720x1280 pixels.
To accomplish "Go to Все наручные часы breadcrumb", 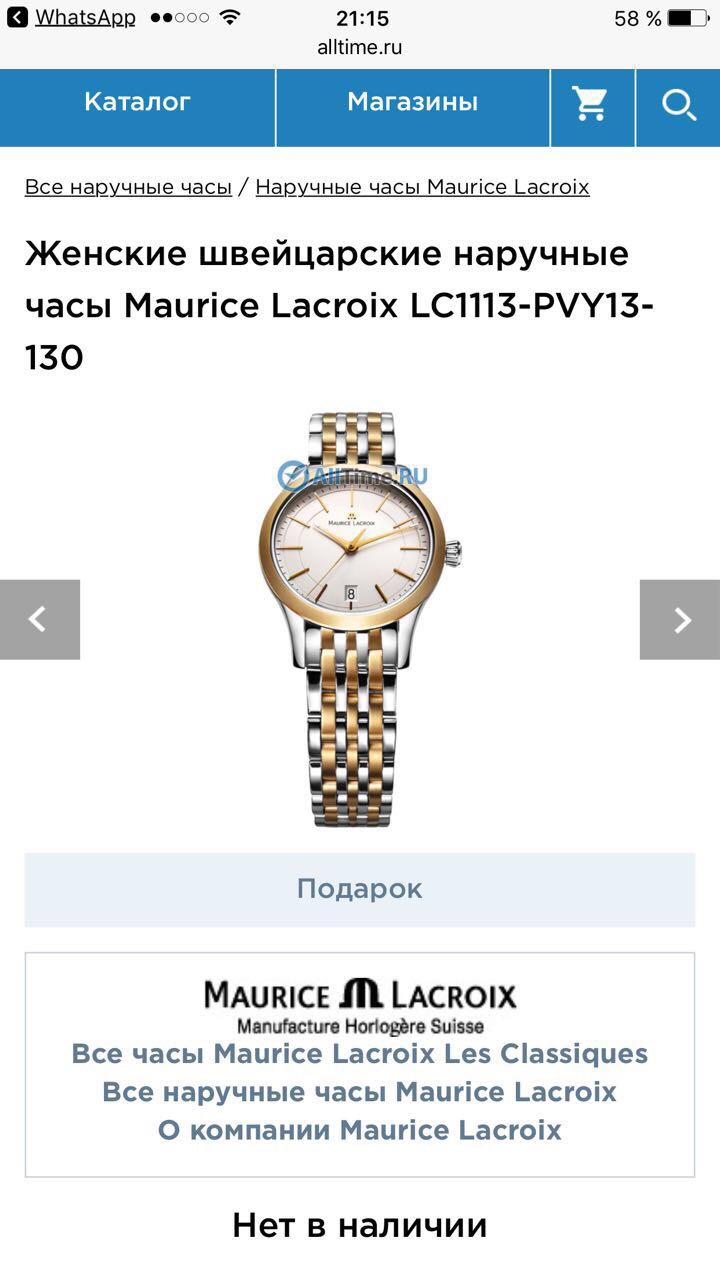I will tap(128, 187).
